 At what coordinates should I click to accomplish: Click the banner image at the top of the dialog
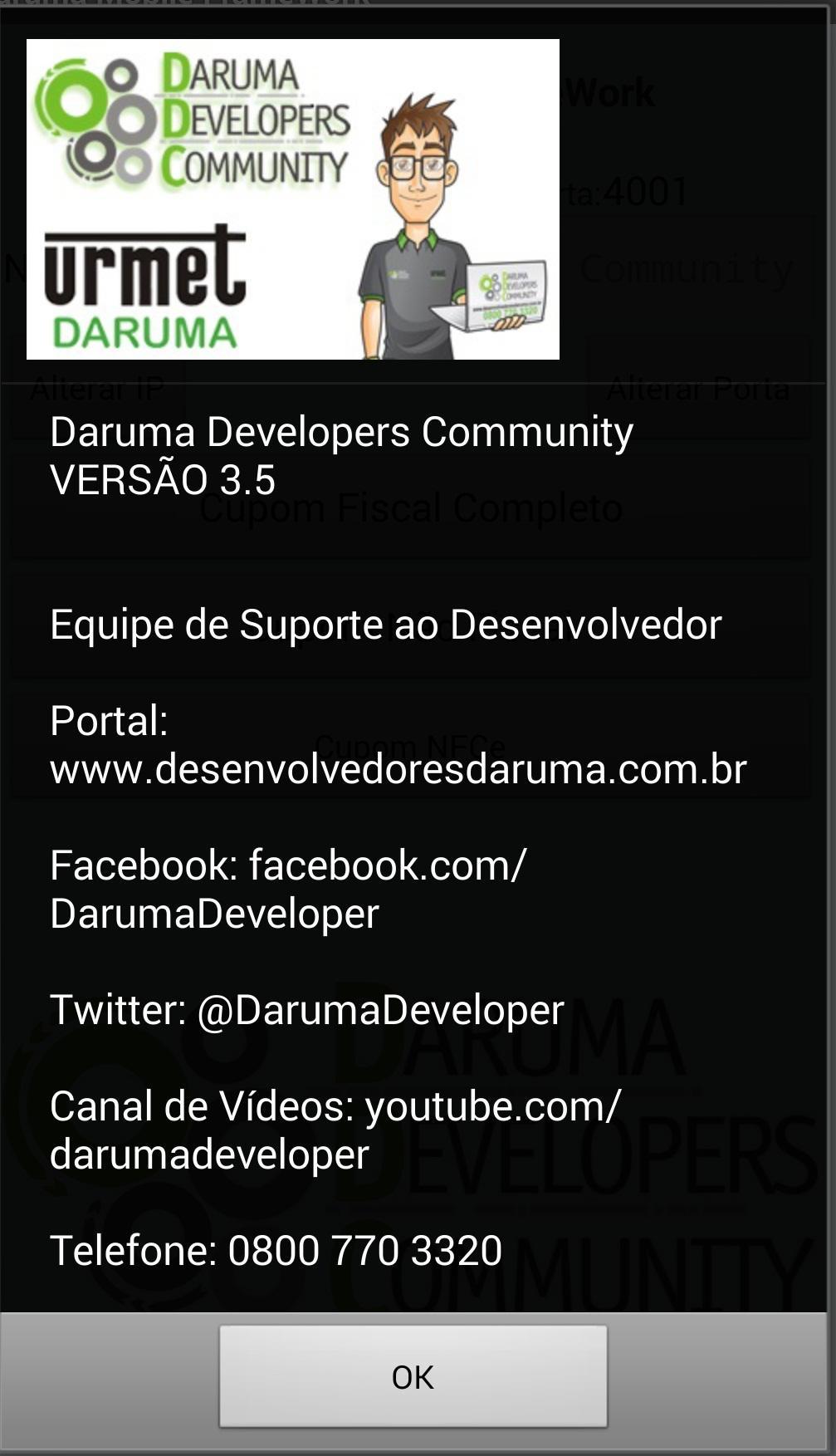(292, 199)
